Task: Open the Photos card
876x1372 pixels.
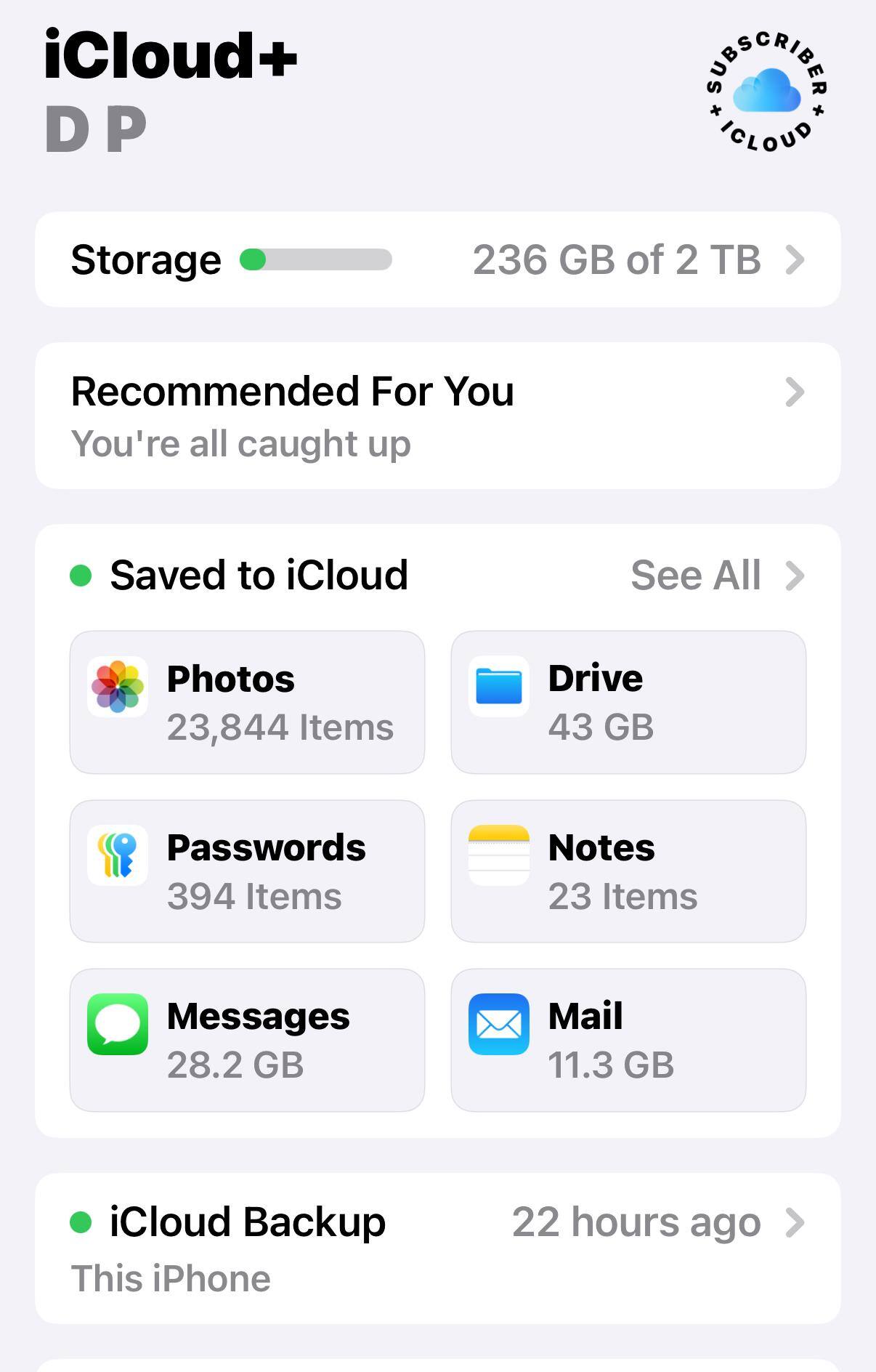Action: click(x=247, y=702)
